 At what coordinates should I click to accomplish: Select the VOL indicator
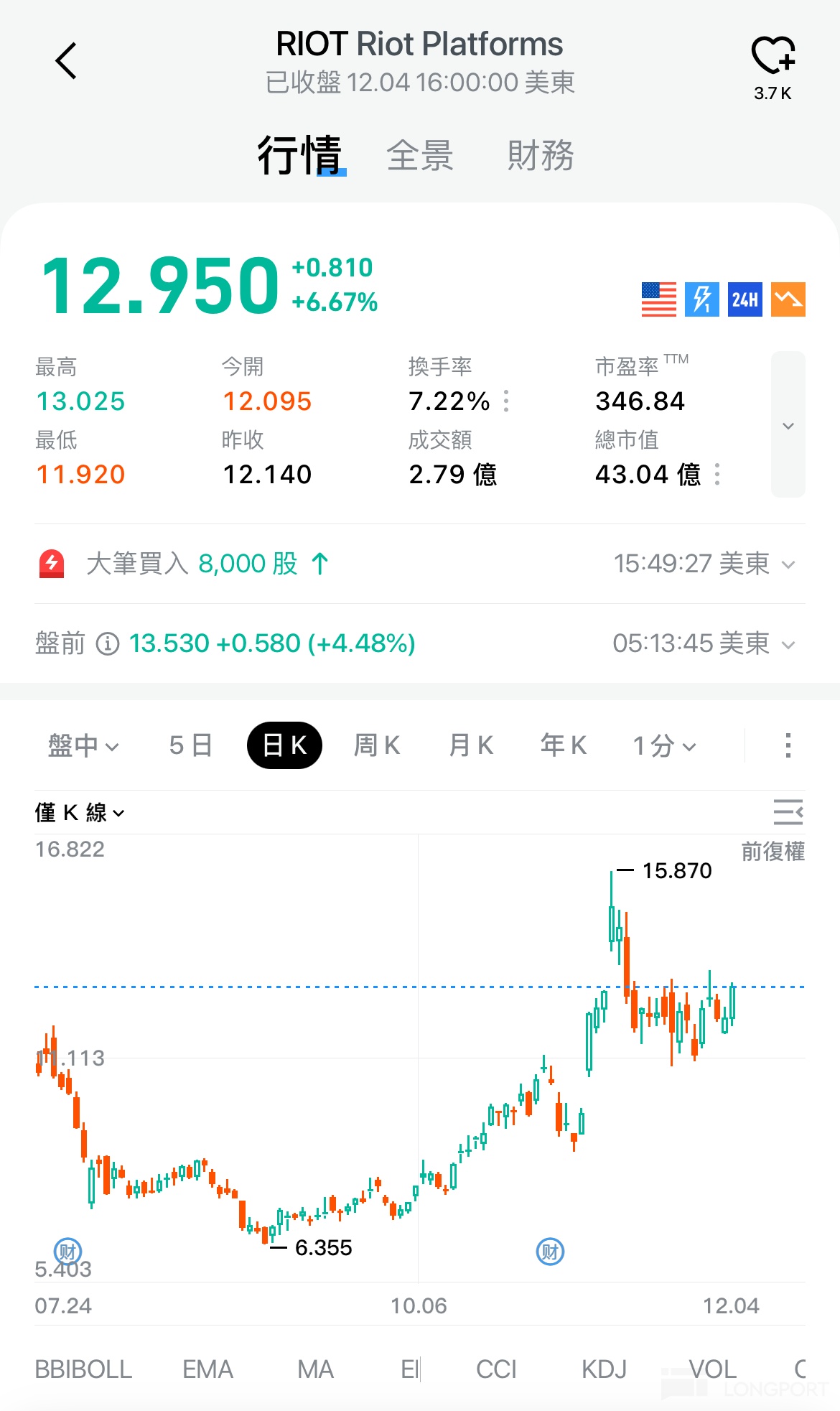[712, 1369]
